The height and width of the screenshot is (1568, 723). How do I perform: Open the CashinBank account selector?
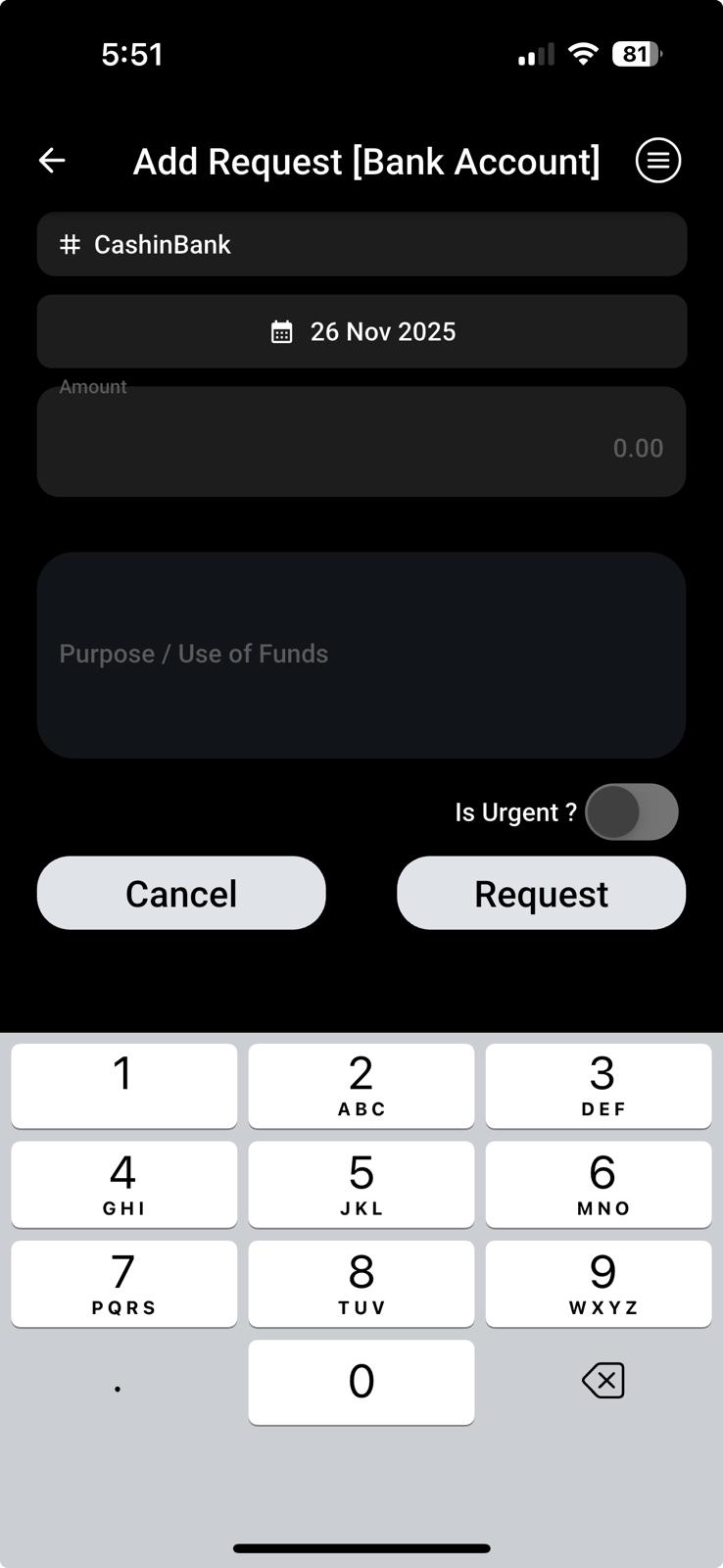tap(361, 244)
